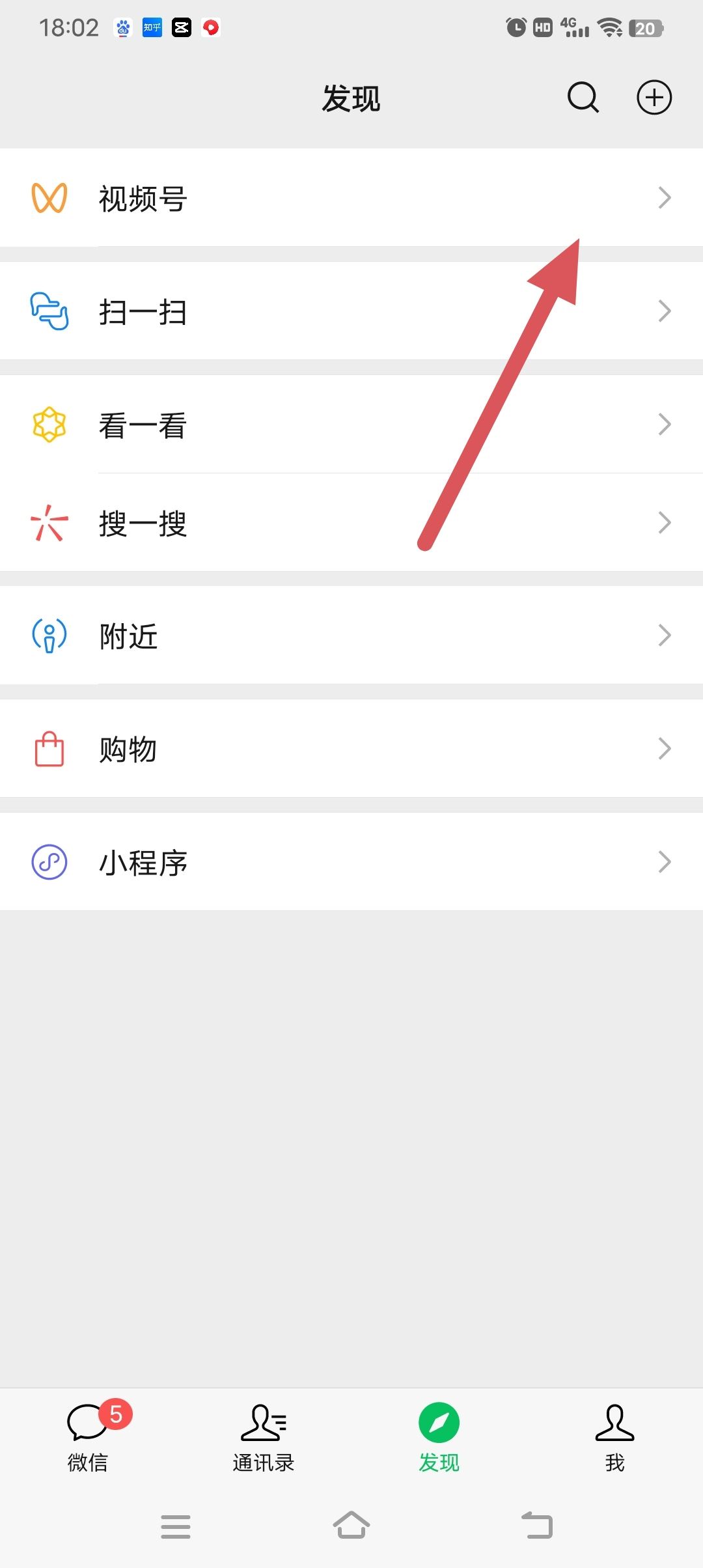The height and width of the screenshot is (1568, 703).
Task: Tap the 搜一搜 row label text
Action: [143, 522]
